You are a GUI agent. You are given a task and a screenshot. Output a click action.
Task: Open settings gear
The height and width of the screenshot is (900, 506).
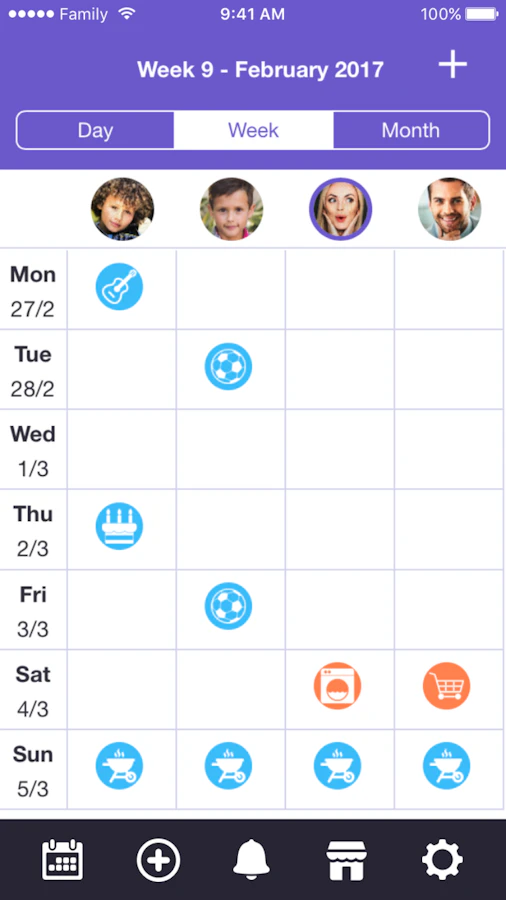[442, 859]
